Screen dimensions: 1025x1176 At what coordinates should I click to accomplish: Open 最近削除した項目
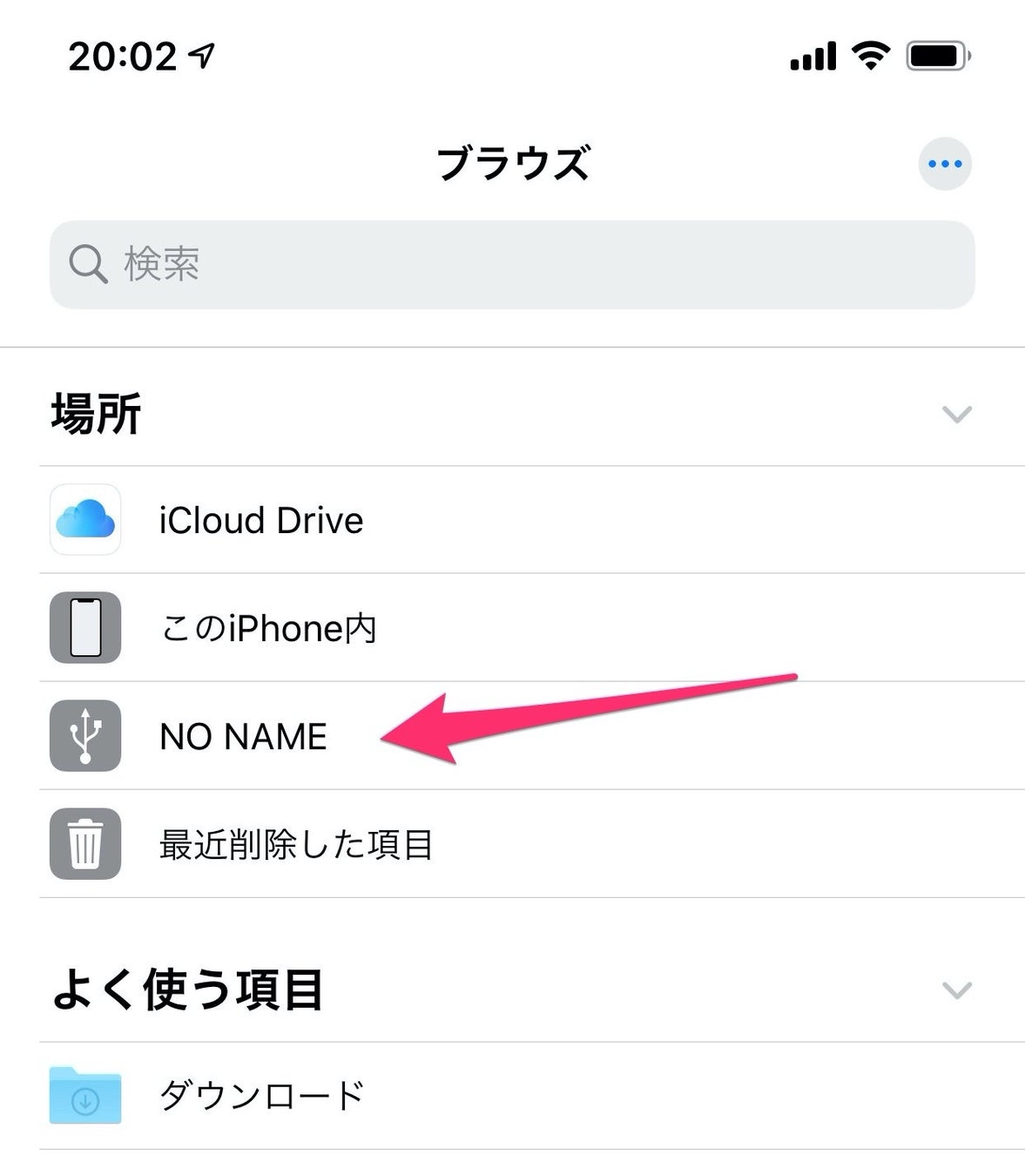pyautogui.click(x=532, y=844)
